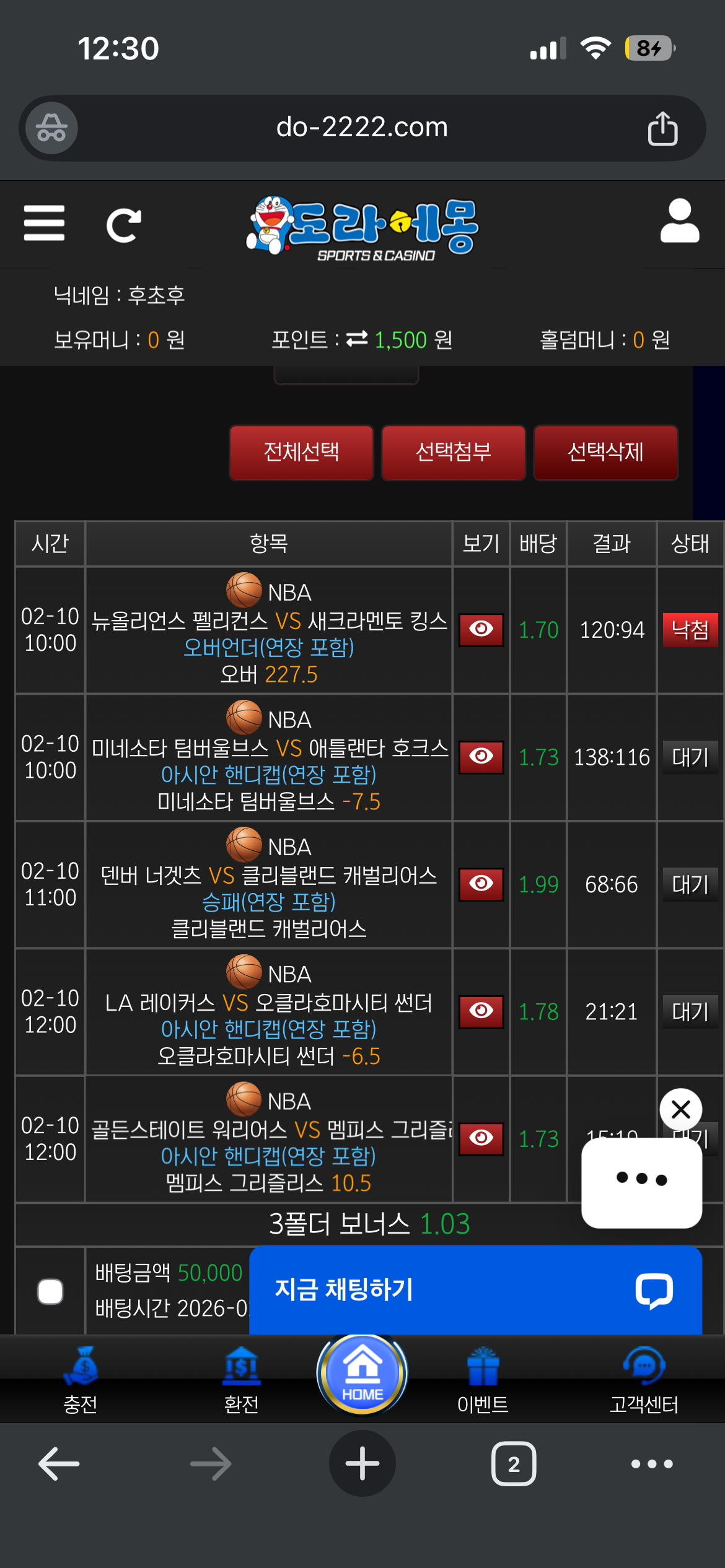
Task: Open the user profile icon
Action: point(680,221)
